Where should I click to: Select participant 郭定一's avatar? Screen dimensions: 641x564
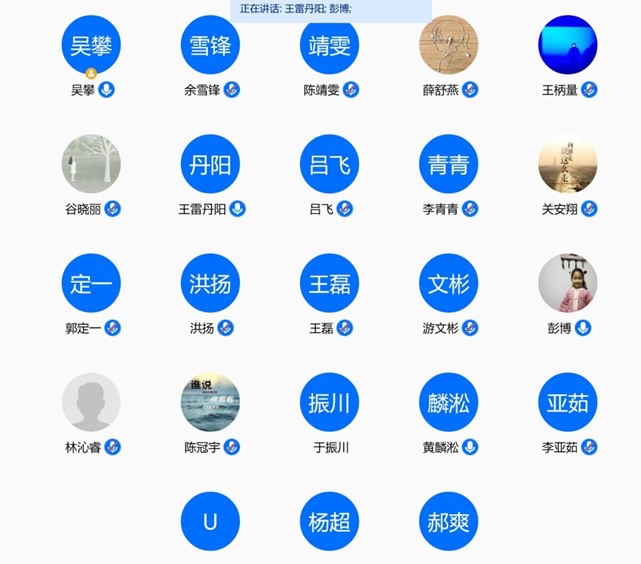pos(91,283)
